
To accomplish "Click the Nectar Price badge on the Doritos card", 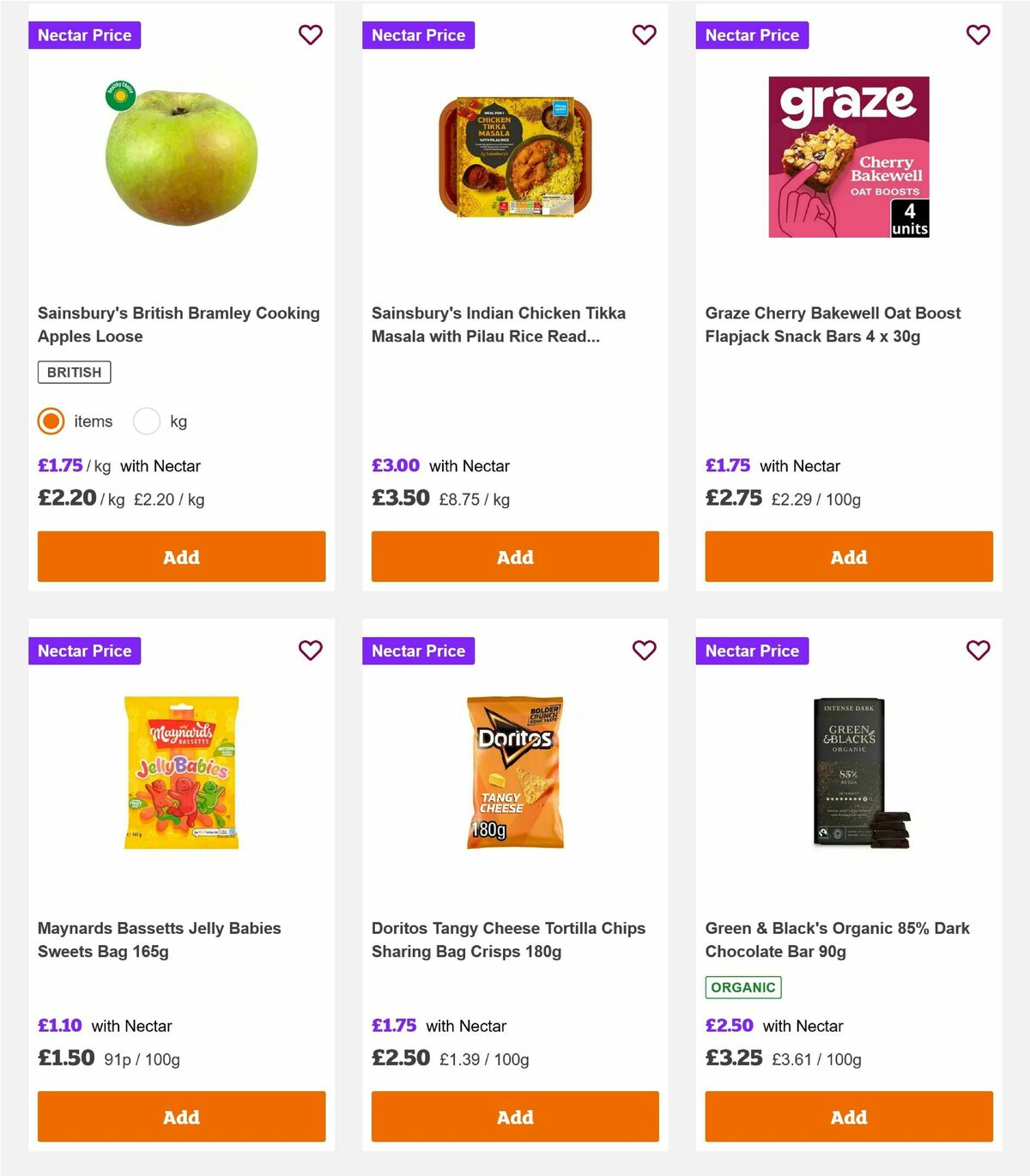I will point(419,651).
